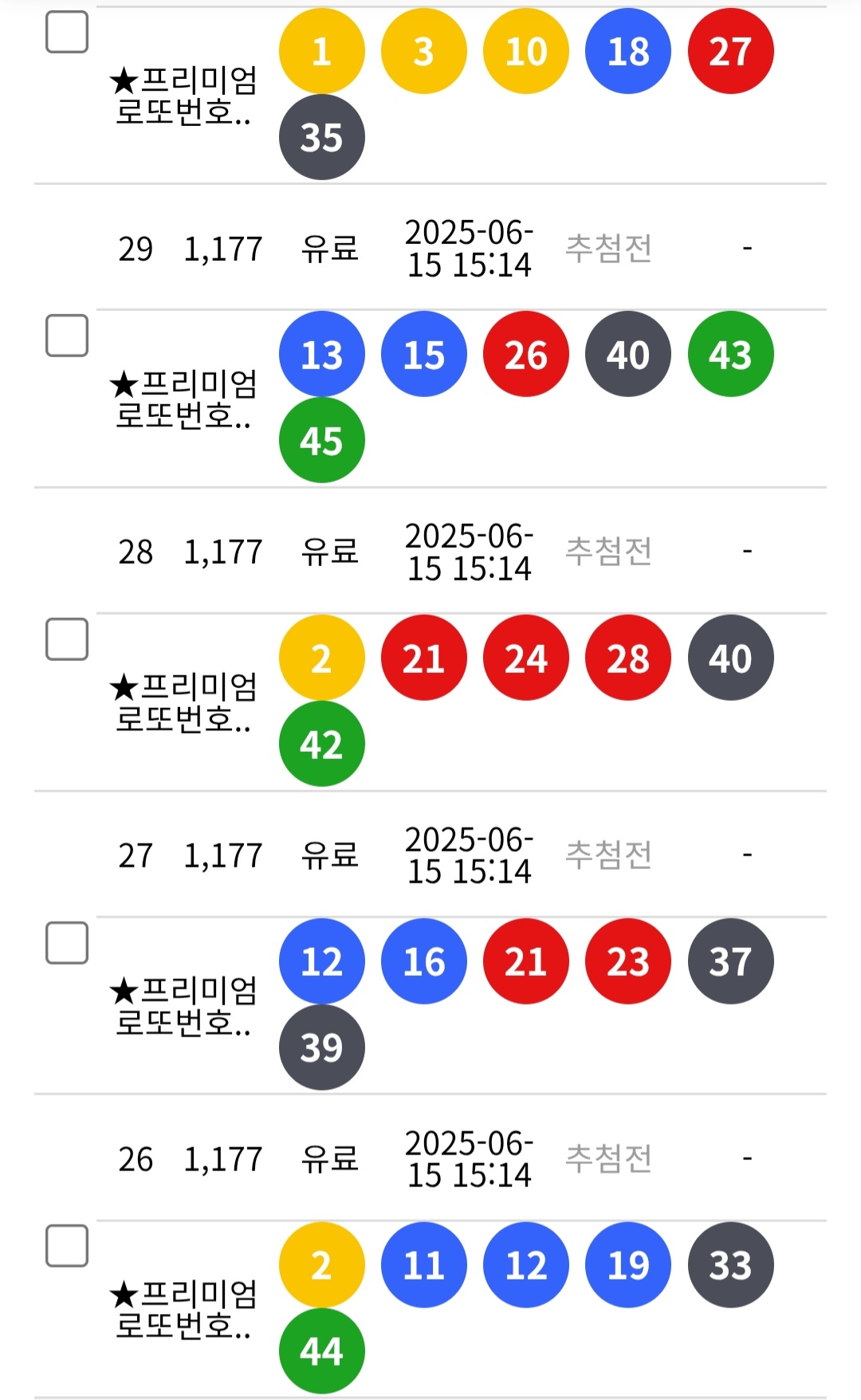Tick the checkbox for entry 28
861x1400 pixels.
(67, 639)
